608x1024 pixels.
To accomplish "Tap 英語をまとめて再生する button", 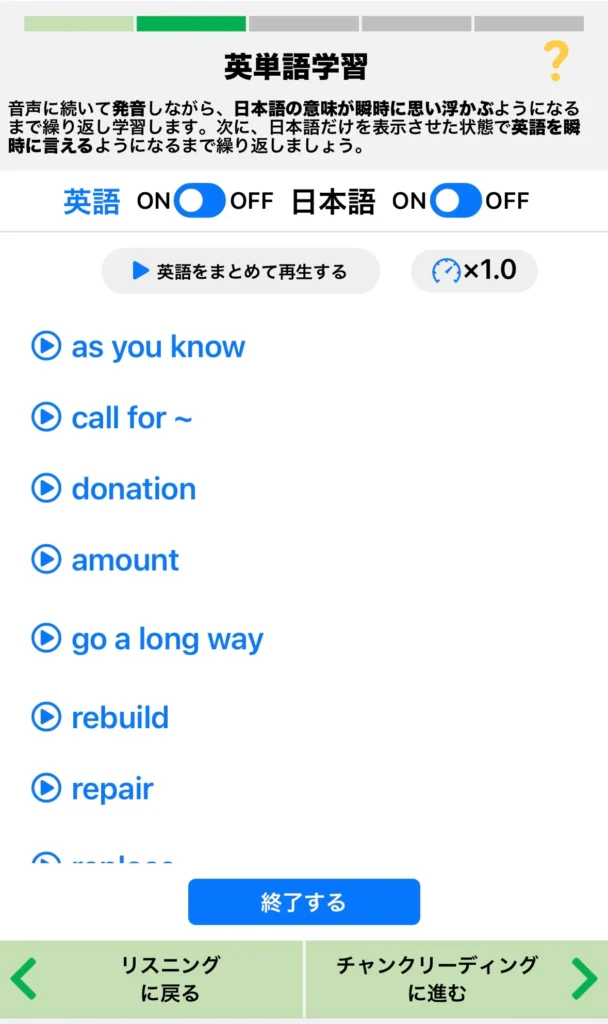I will pyautogui.click(x=240, y=271).
